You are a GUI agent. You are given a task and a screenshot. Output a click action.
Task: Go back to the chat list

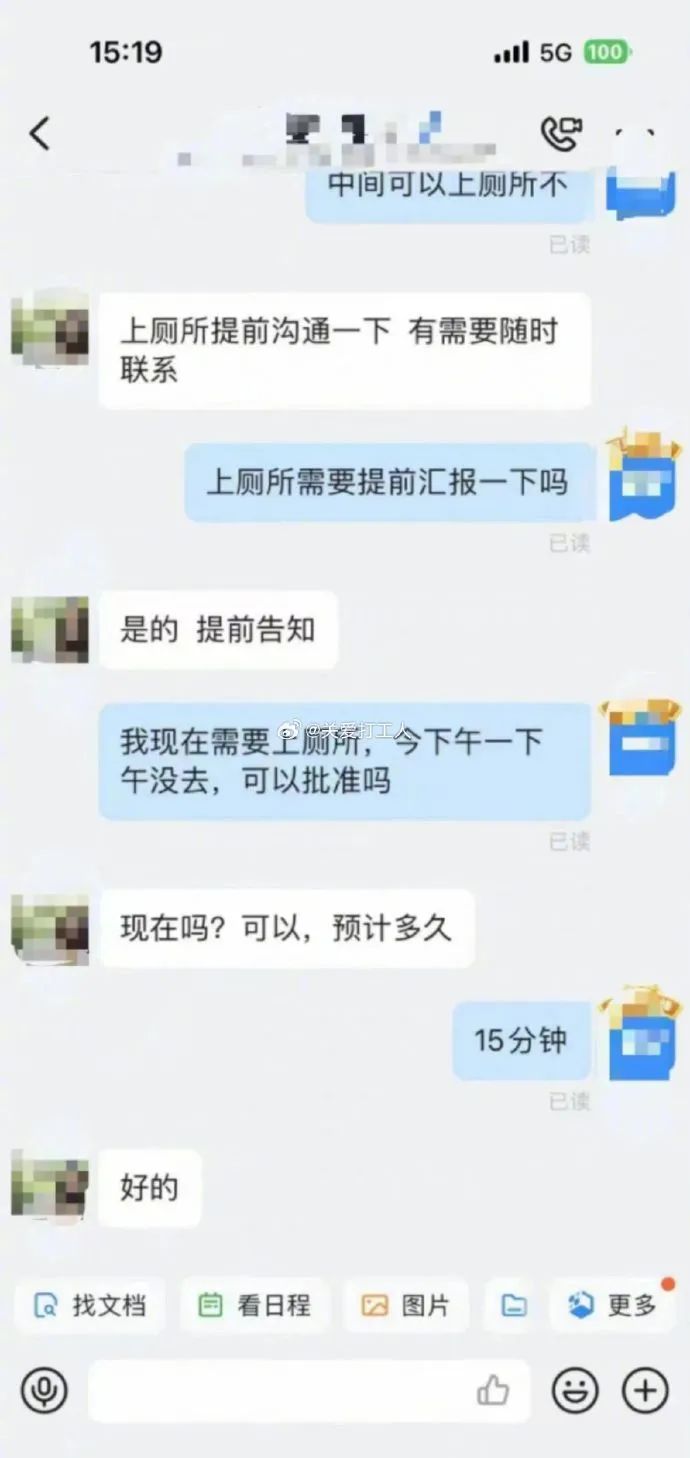[x=39, y=133]
